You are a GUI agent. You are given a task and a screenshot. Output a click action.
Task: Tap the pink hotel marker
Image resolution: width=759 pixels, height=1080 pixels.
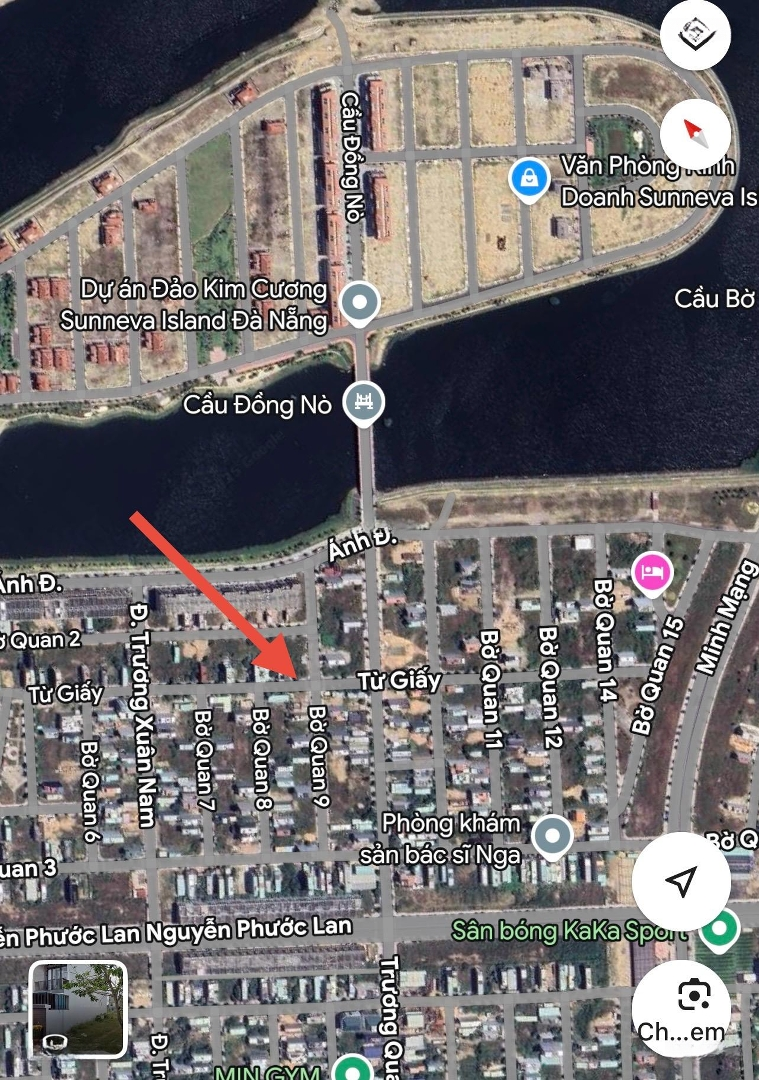652,574
